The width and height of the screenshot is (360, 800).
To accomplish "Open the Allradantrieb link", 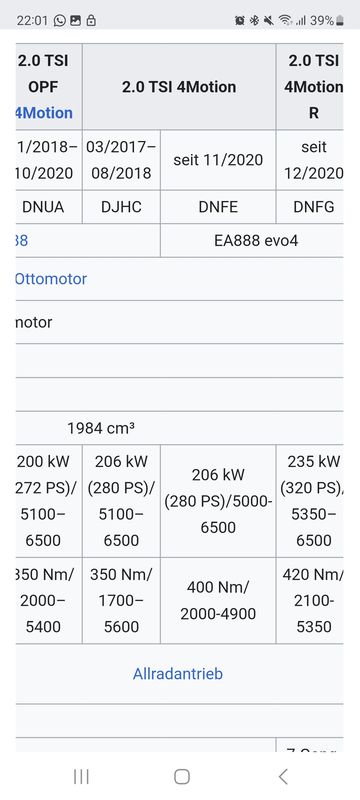I will pyautogui.click(x=178, y=674).
